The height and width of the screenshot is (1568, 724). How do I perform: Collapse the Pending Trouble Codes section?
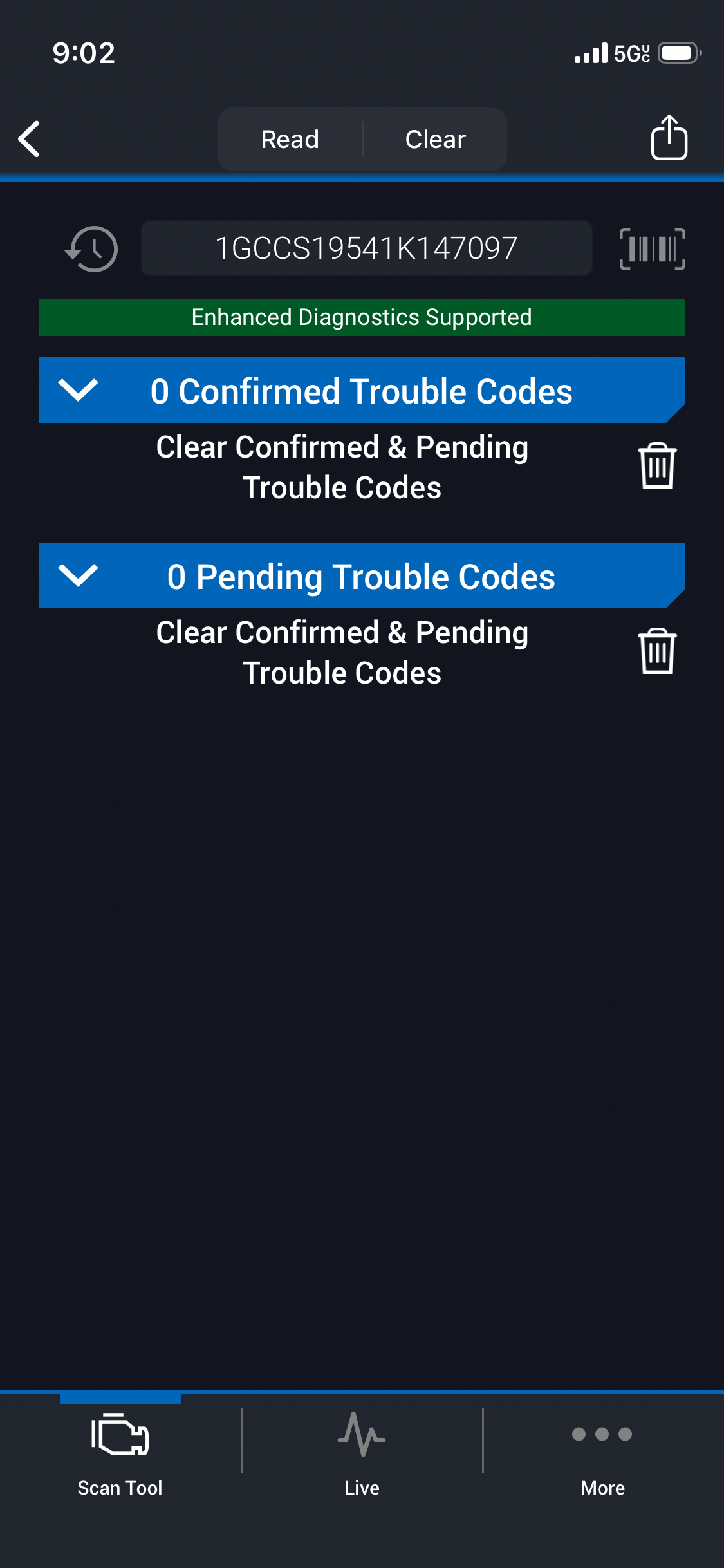point(78,575)
